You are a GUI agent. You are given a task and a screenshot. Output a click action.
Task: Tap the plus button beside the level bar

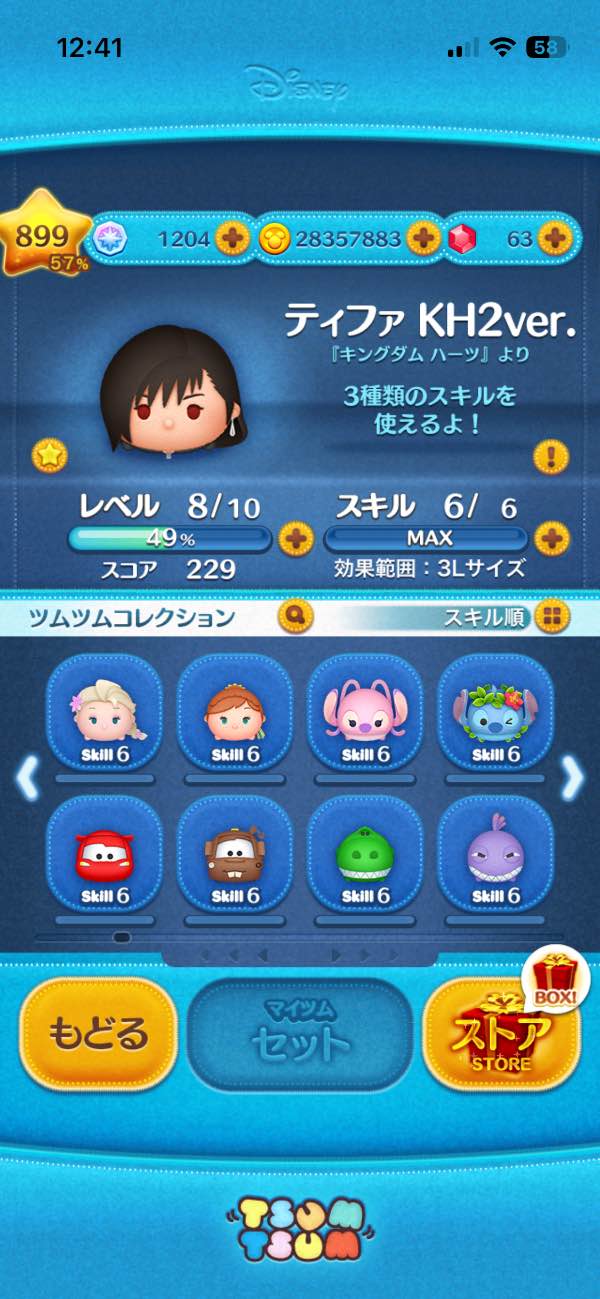295,539
